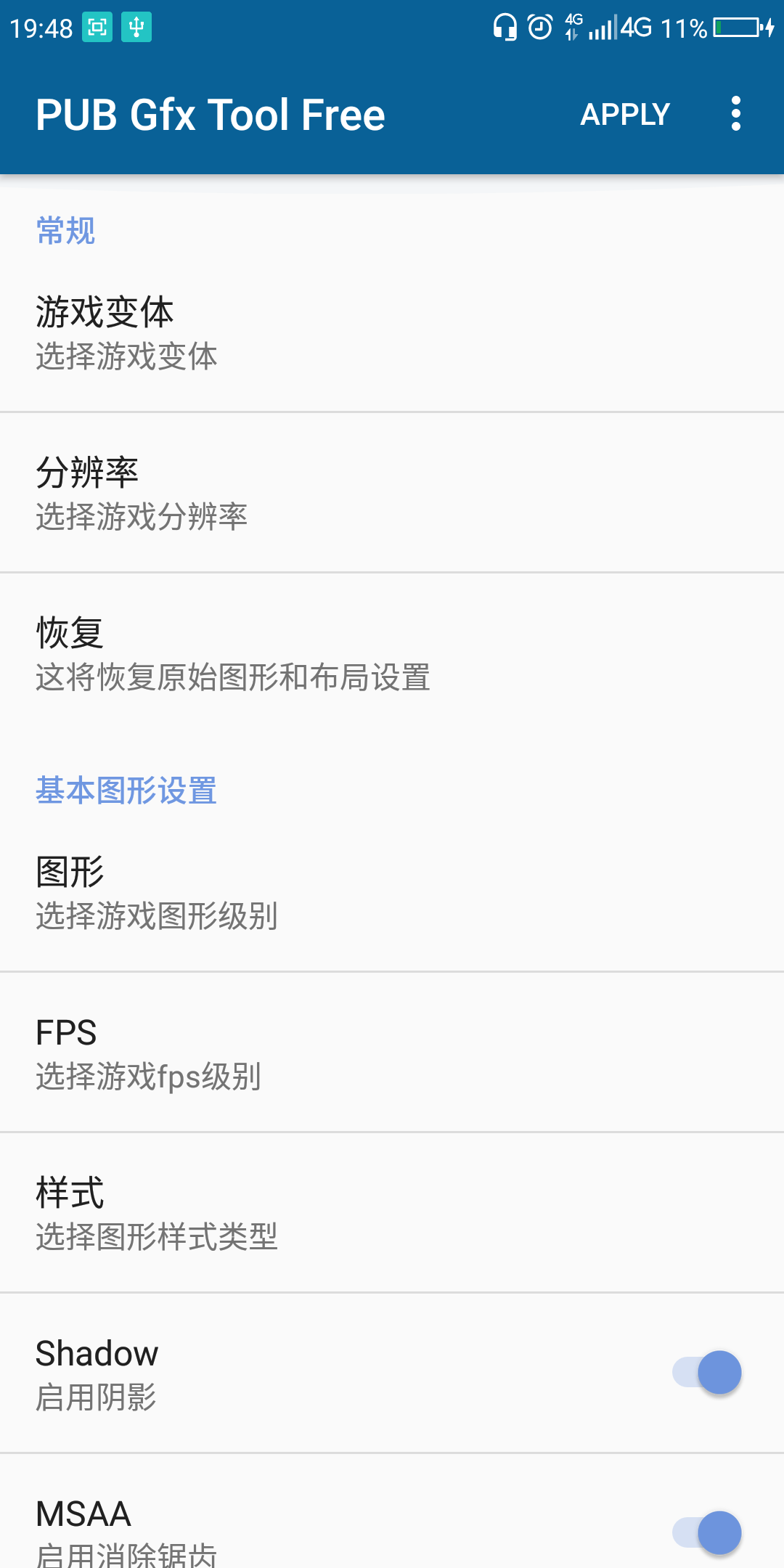Open the FPS level selector
This screenshot has width=784, height=1568.
pyautogui.click(x=392, y=1054)
